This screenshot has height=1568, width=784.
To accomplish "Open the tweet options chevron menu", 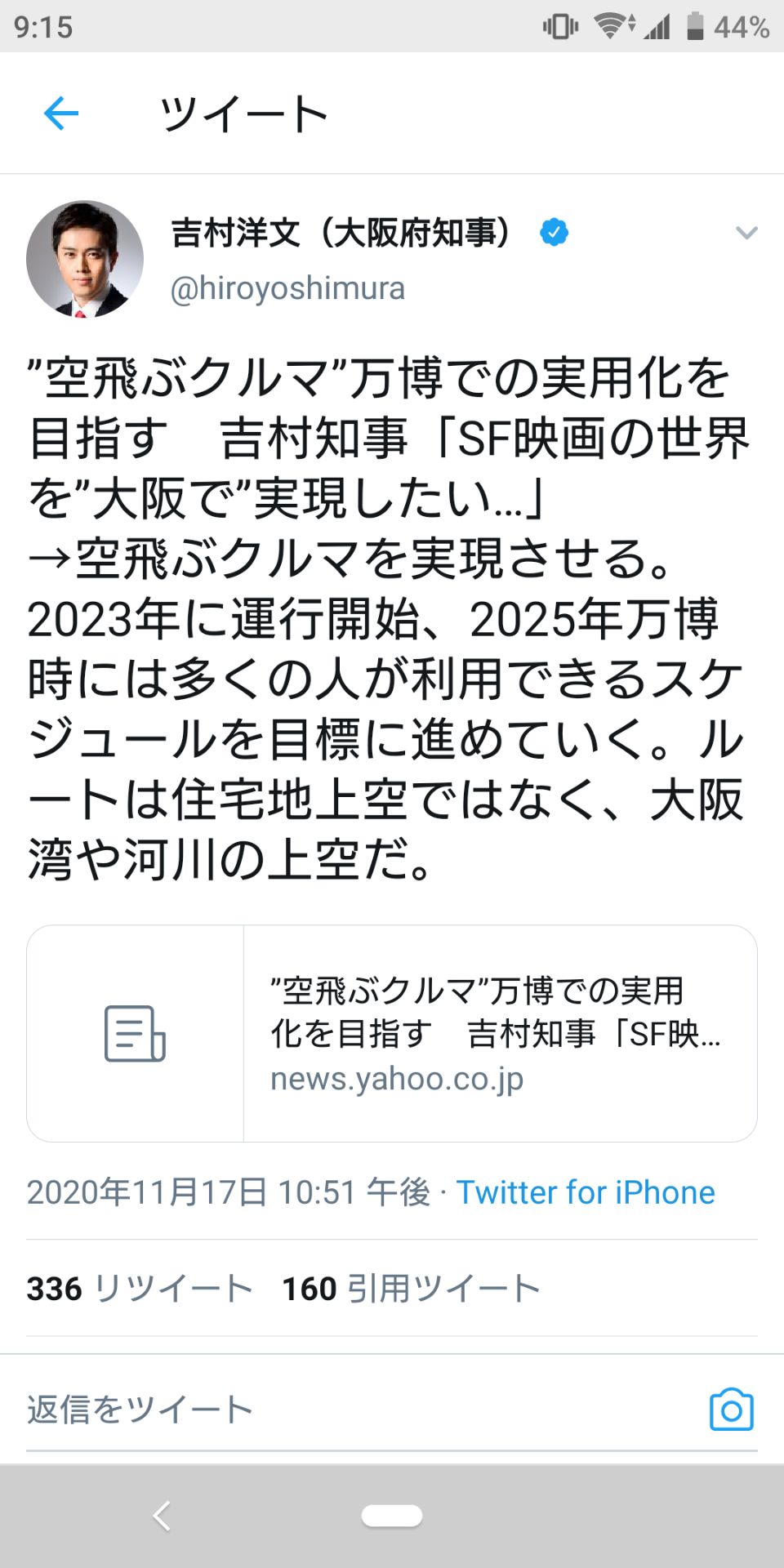I will (x=746, y=232).
